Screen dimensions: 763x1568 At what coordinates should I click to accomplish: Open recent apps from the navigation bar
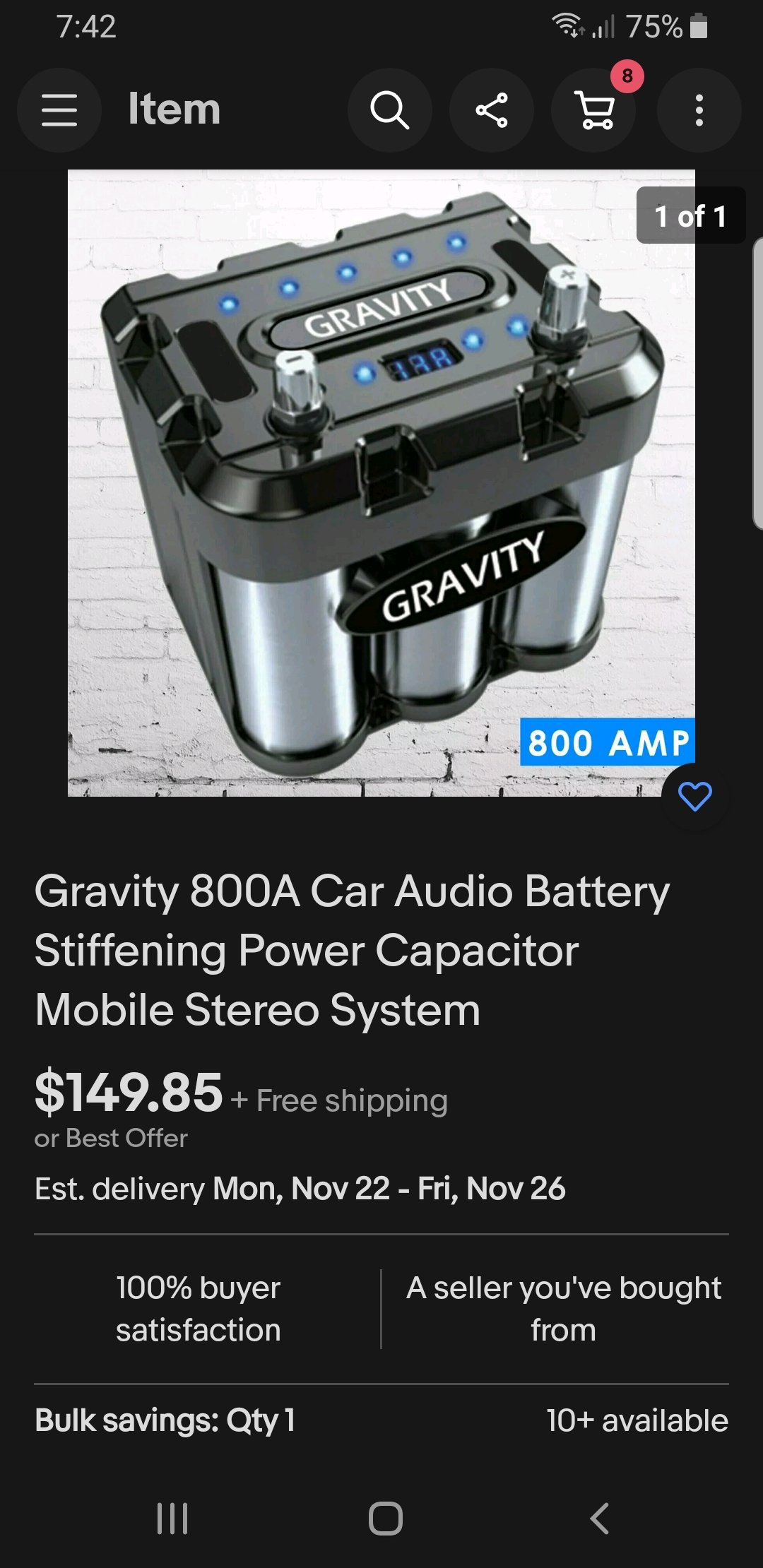(172, 1518)
